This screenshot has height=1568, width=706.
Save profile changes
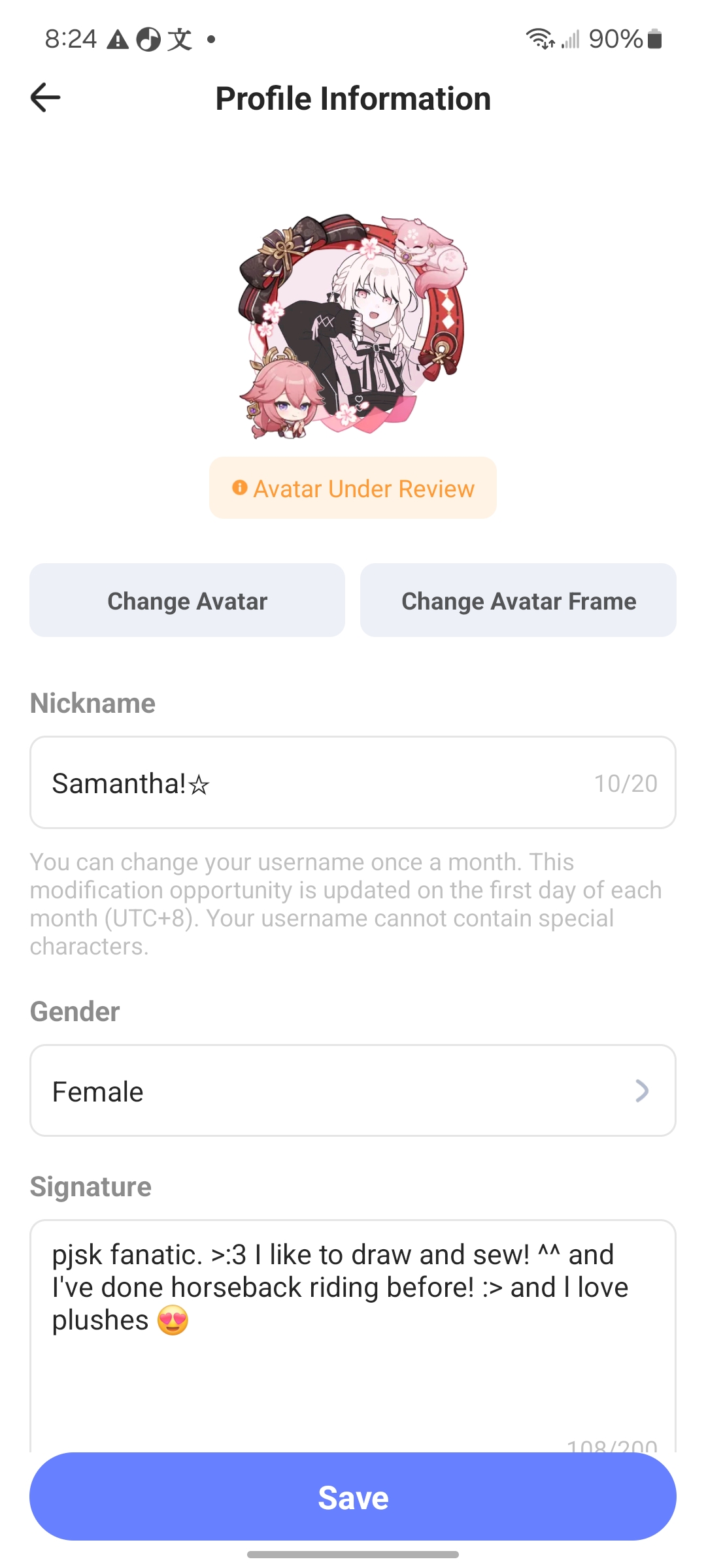tap(353, 1497)
